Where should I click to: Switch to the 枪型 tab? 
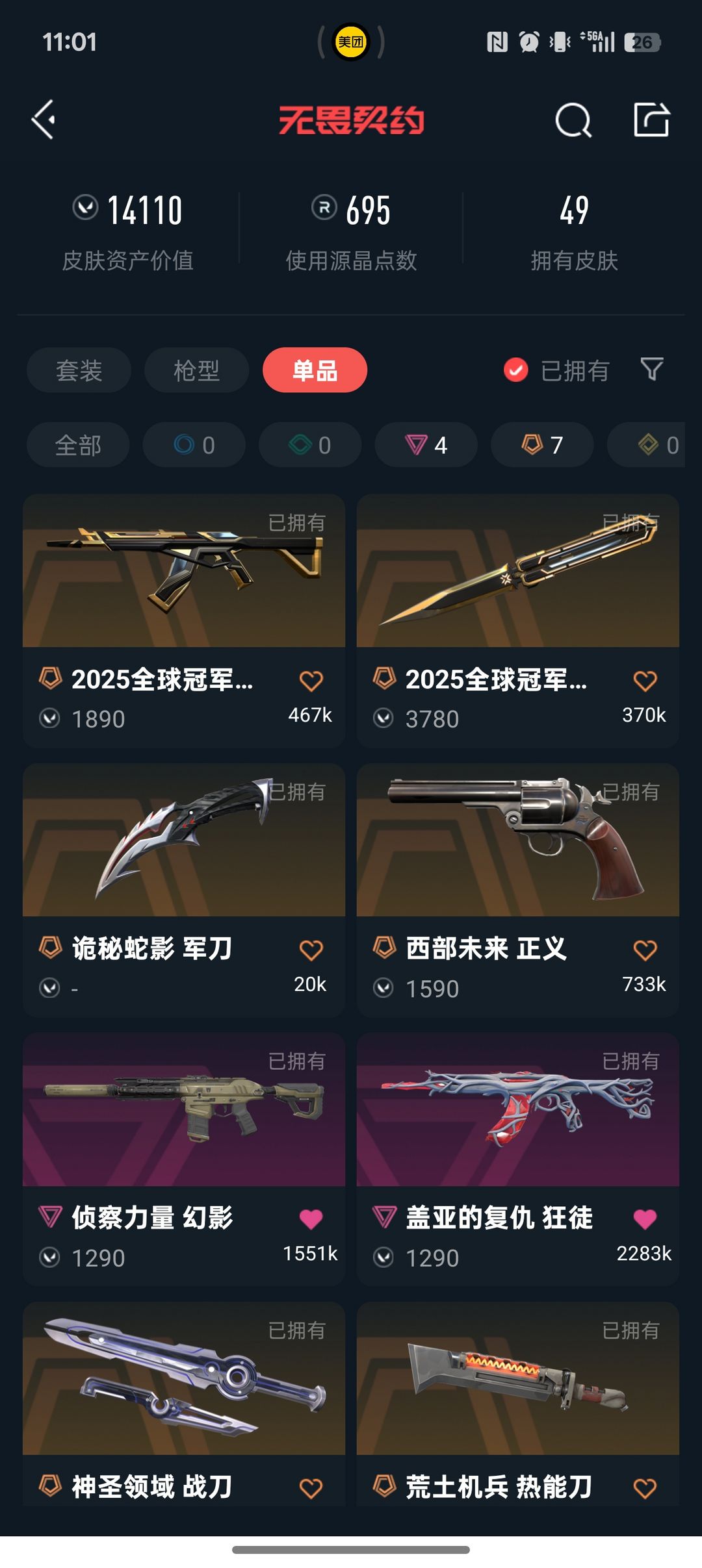(x=196, y=370)
